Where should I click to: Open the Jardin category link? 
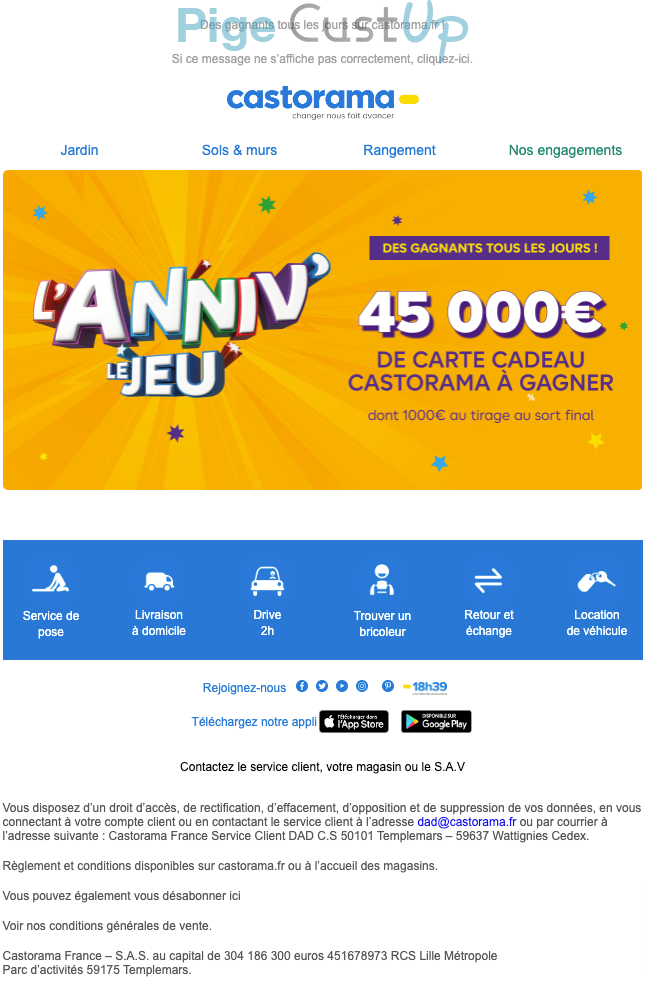tap(80, 150)
